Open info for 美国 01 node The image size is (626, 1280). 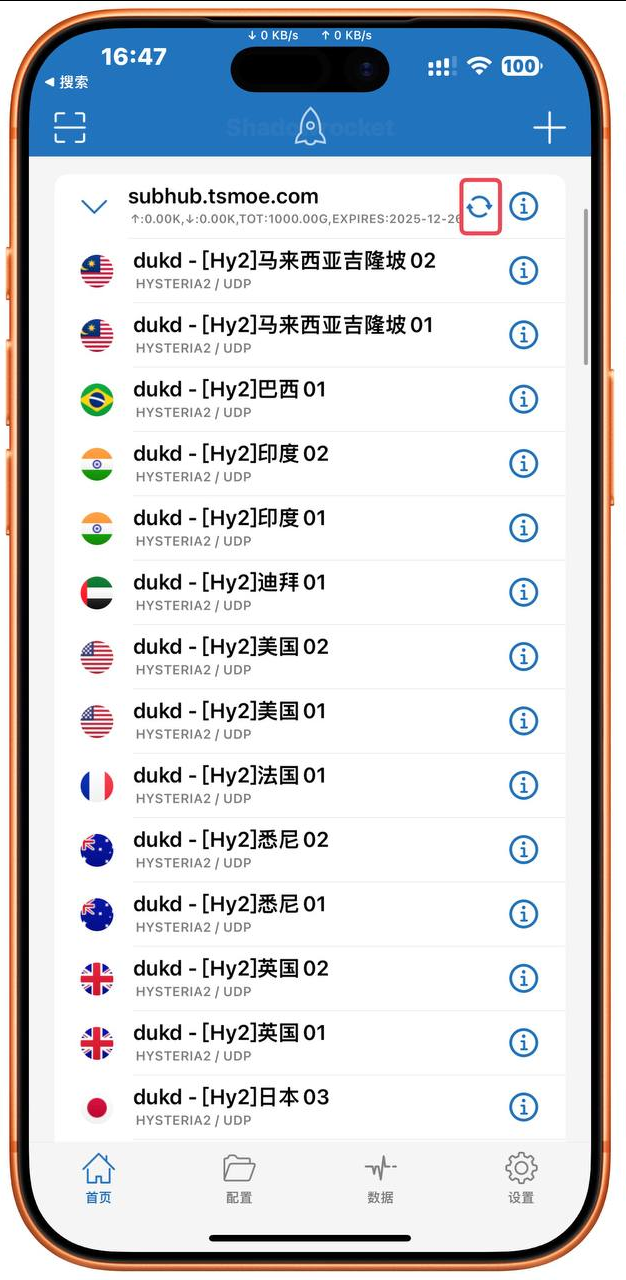coord(524,721)
